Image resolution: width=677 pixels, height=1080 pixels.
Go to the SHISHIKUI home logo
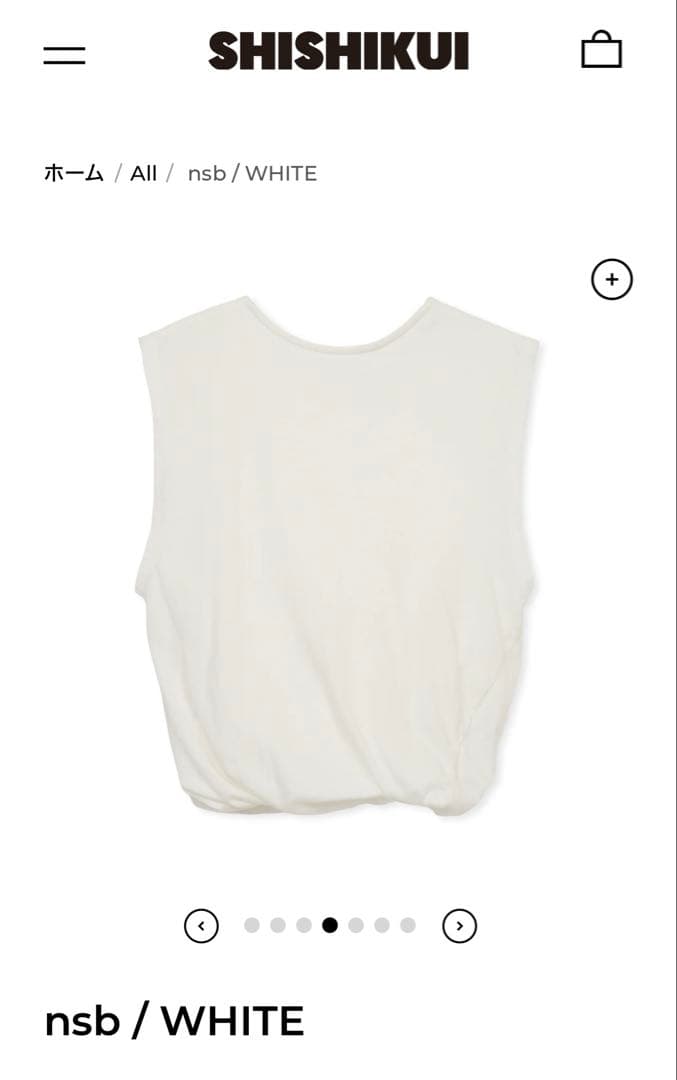pyautogui.click(x=338, y=51)
